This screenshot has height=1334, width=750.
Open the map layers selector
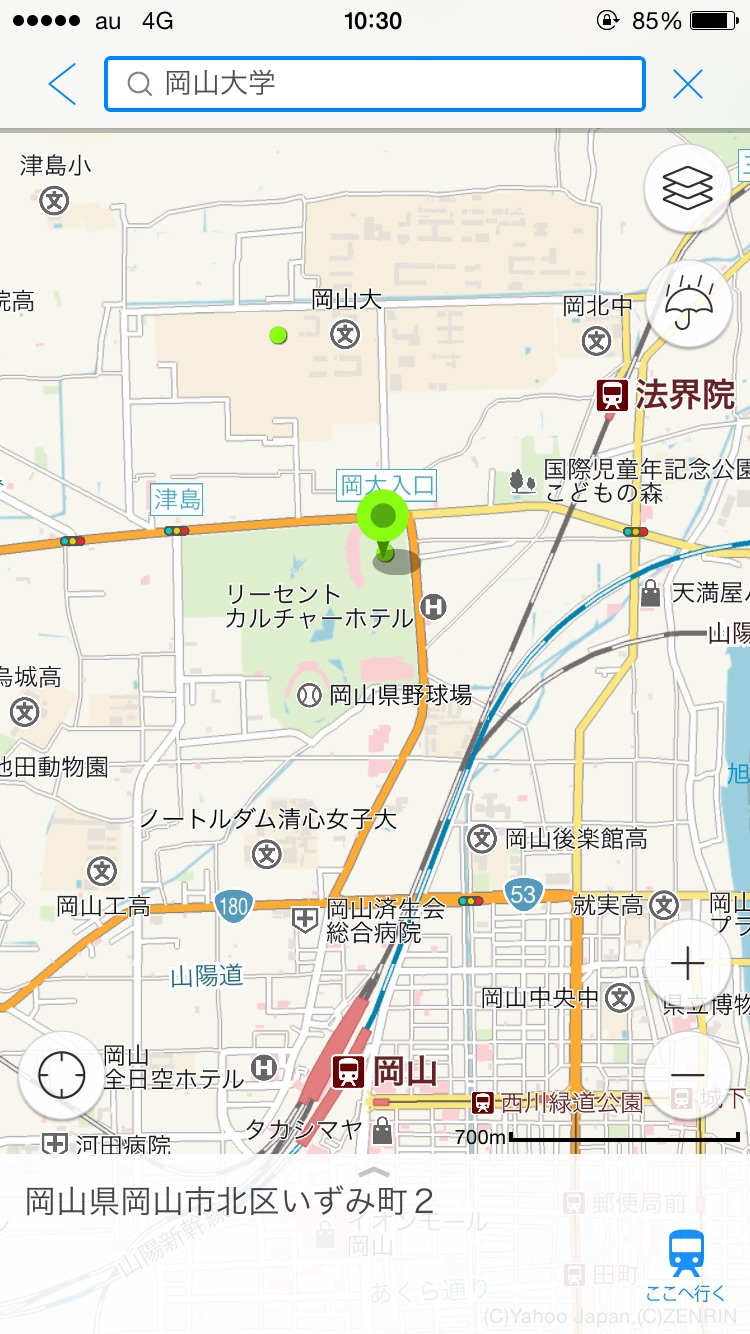688,188
